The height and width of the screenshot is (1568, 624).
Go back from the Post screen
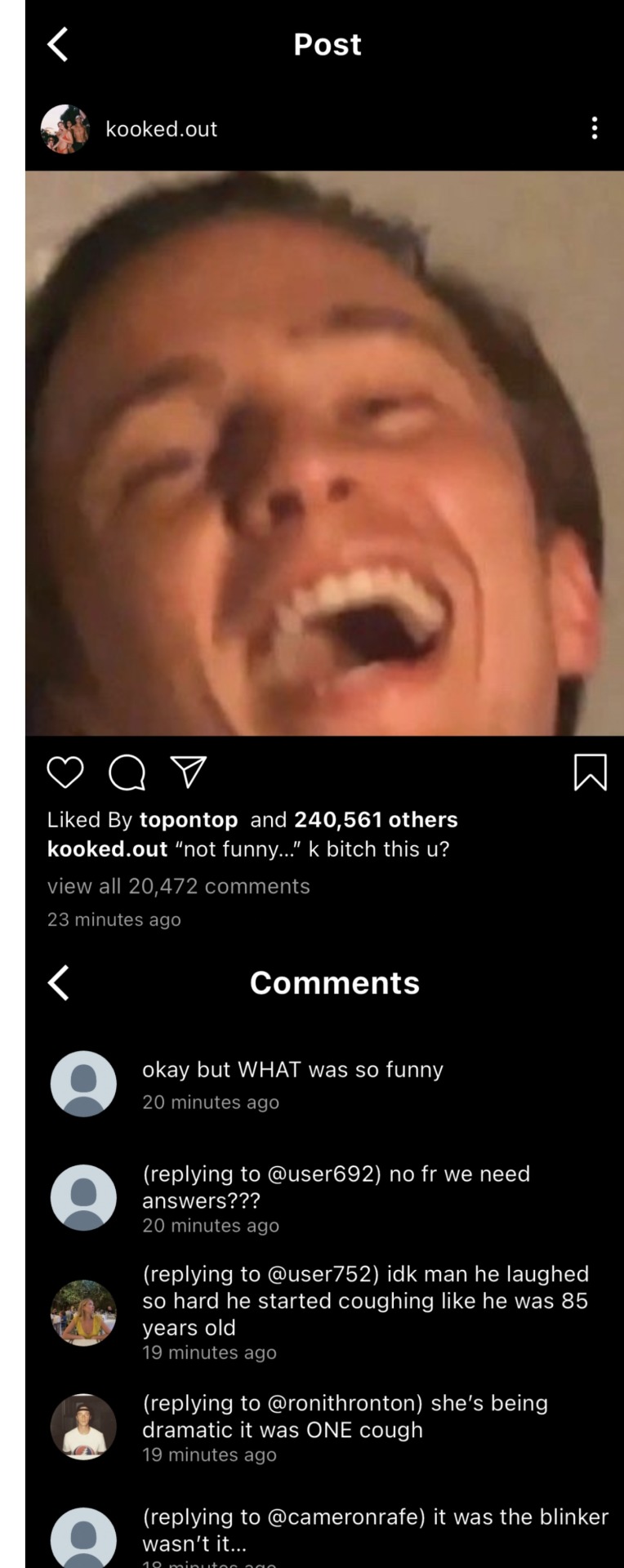[58, 44]
